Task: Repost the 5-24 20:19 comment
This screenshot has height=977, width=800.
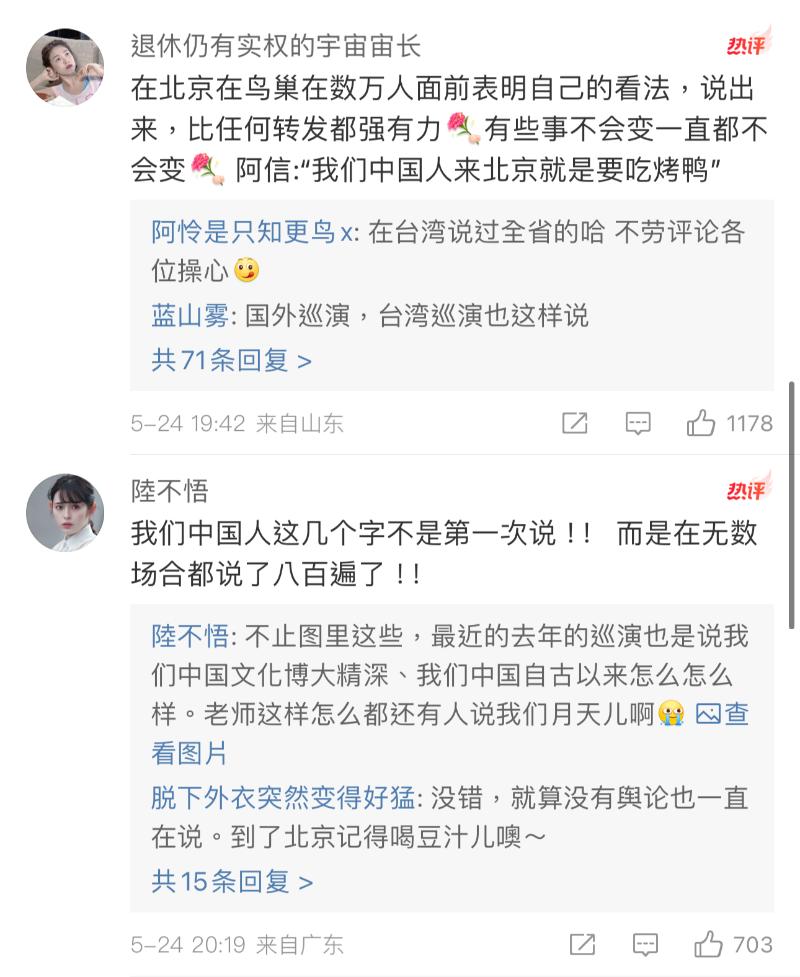Action: tap(581, 944)
